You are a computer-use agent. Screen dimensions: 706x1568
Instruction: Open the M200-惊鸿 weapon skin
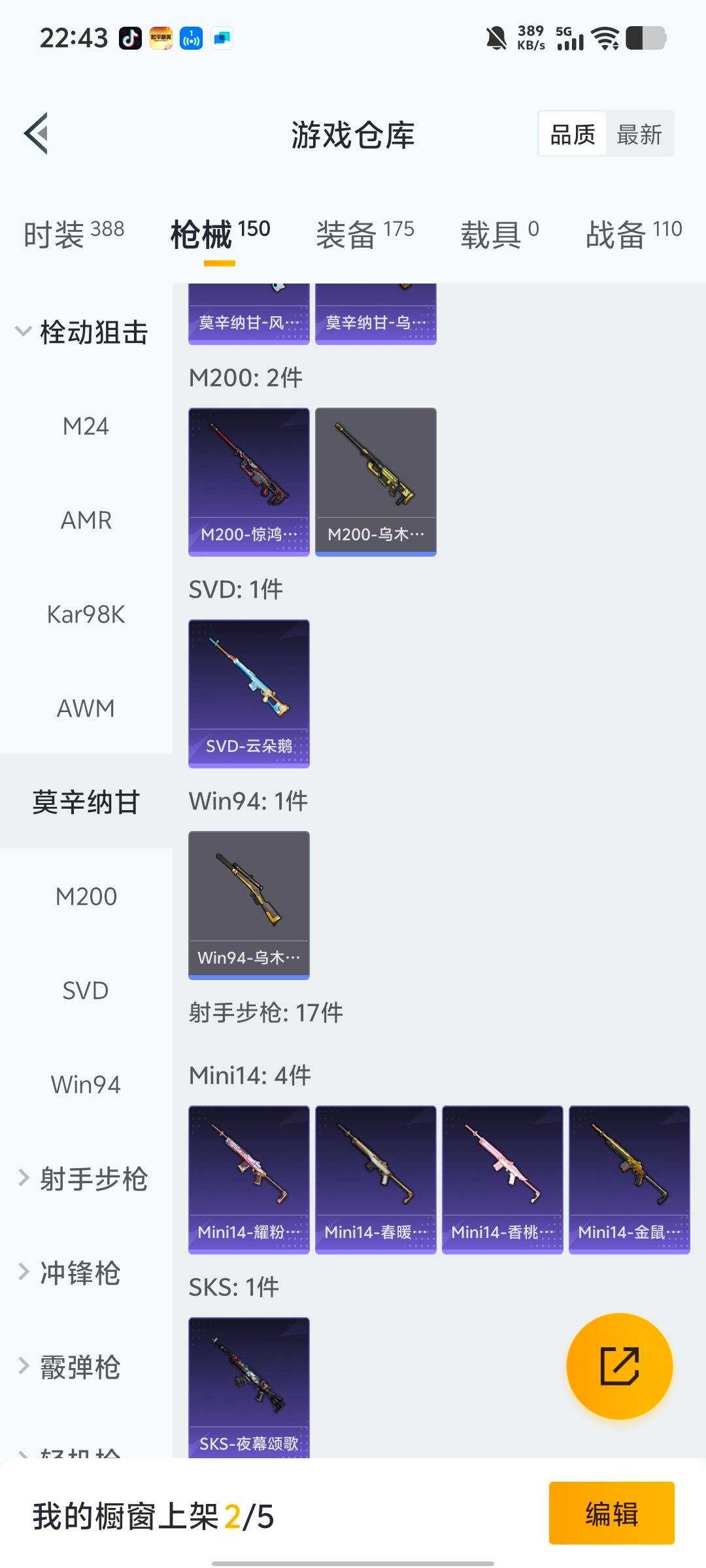click(x=248, y=482)
